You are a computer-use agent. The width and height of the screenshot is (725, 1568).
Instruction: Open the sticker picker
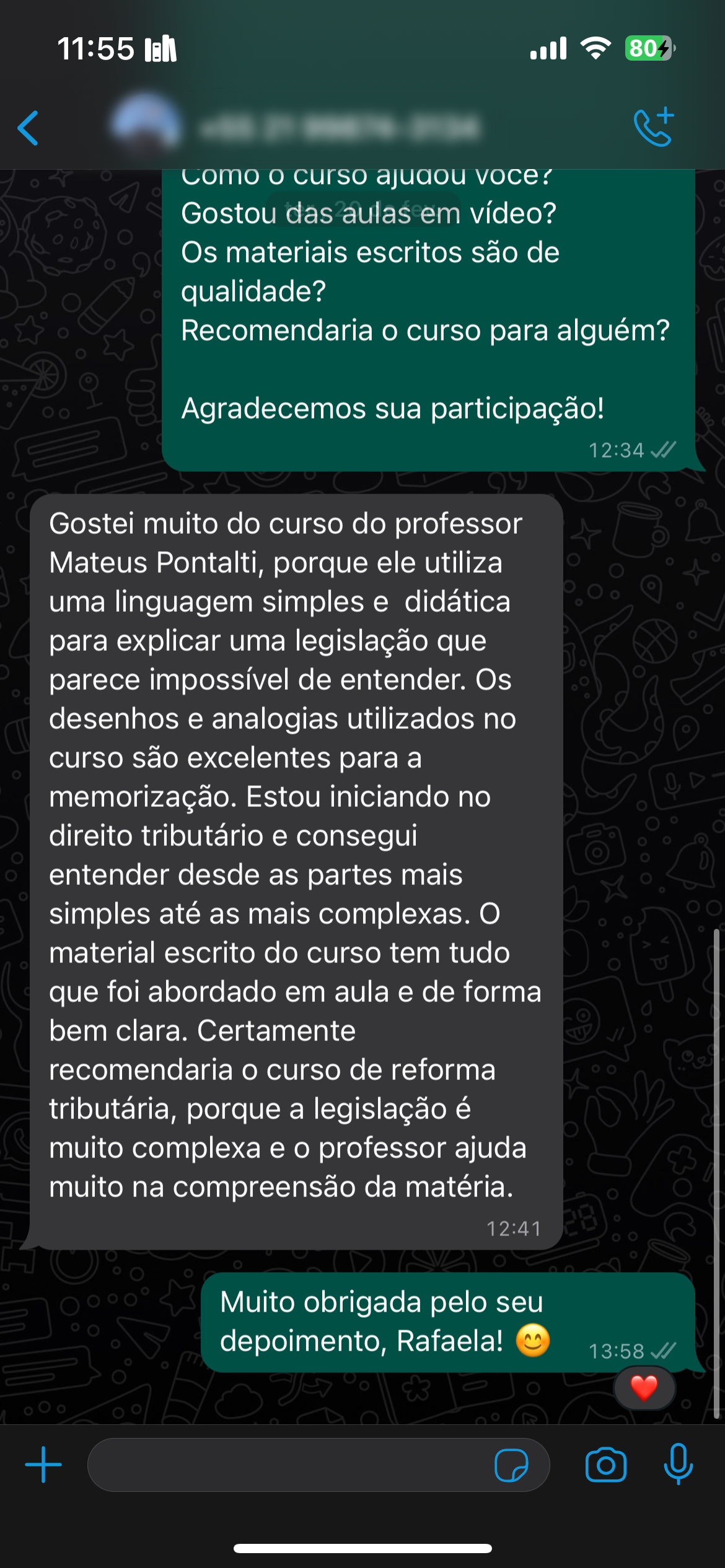[x=511, y=1465]
